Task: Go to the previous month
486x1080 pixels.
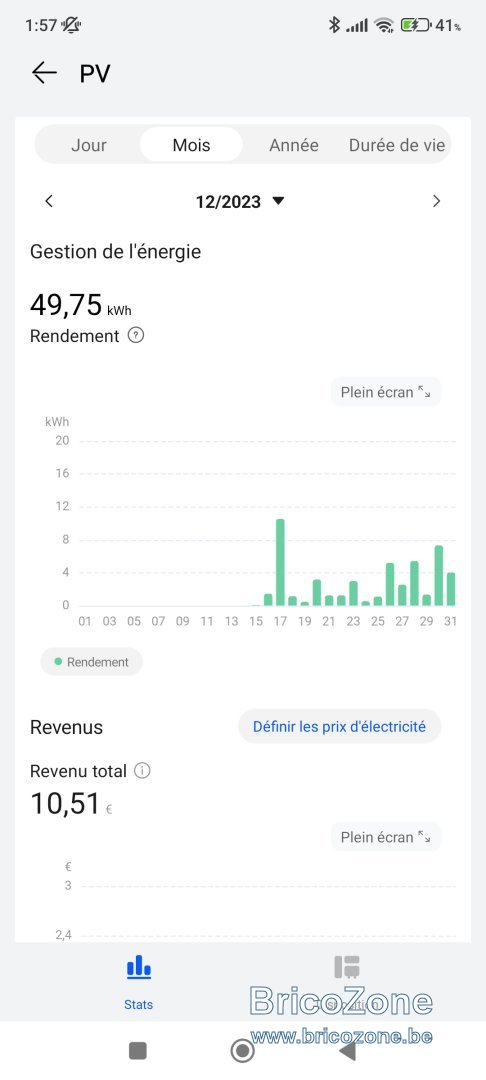Action: 49,201
